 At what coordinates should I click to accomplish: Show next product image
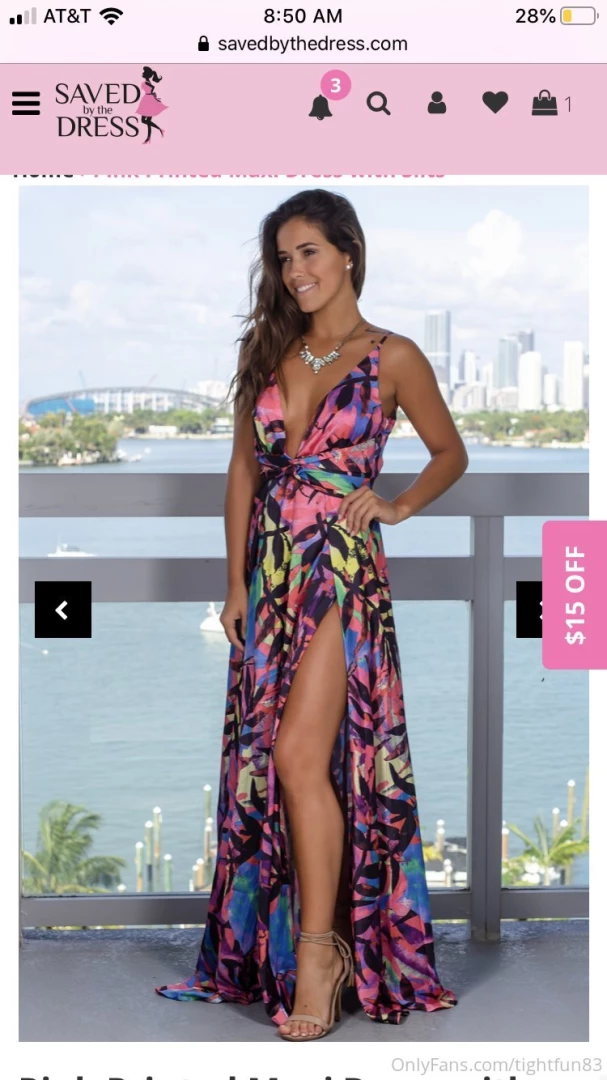529,609
